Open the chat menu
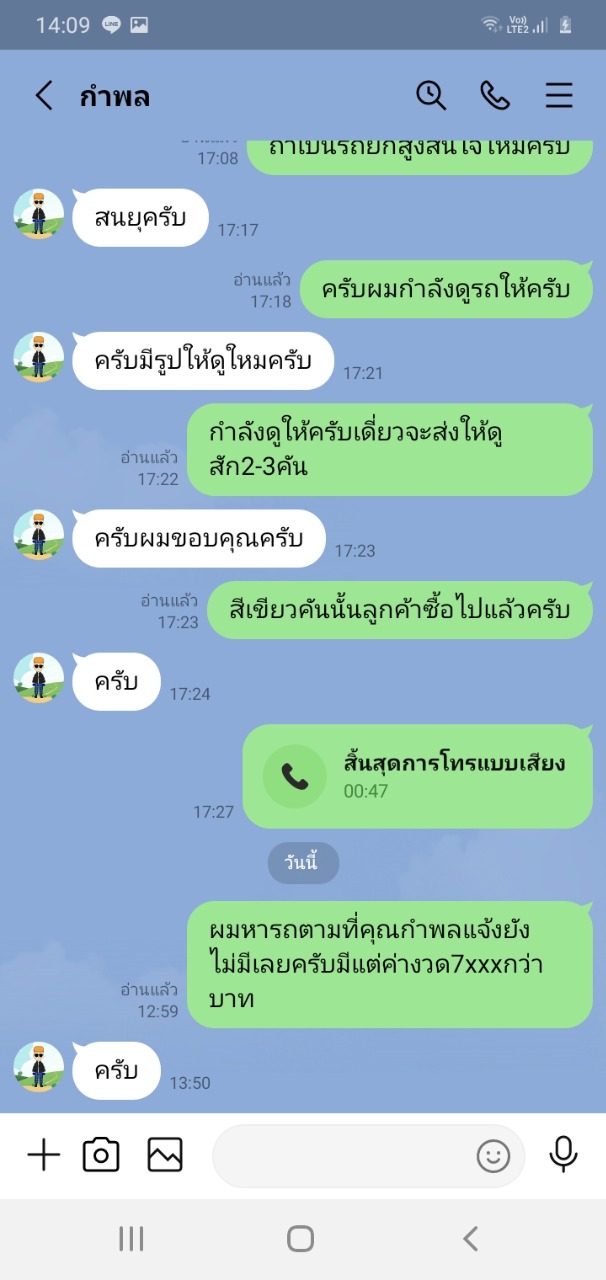This screenshot has width=606, height=1280. 559,96
